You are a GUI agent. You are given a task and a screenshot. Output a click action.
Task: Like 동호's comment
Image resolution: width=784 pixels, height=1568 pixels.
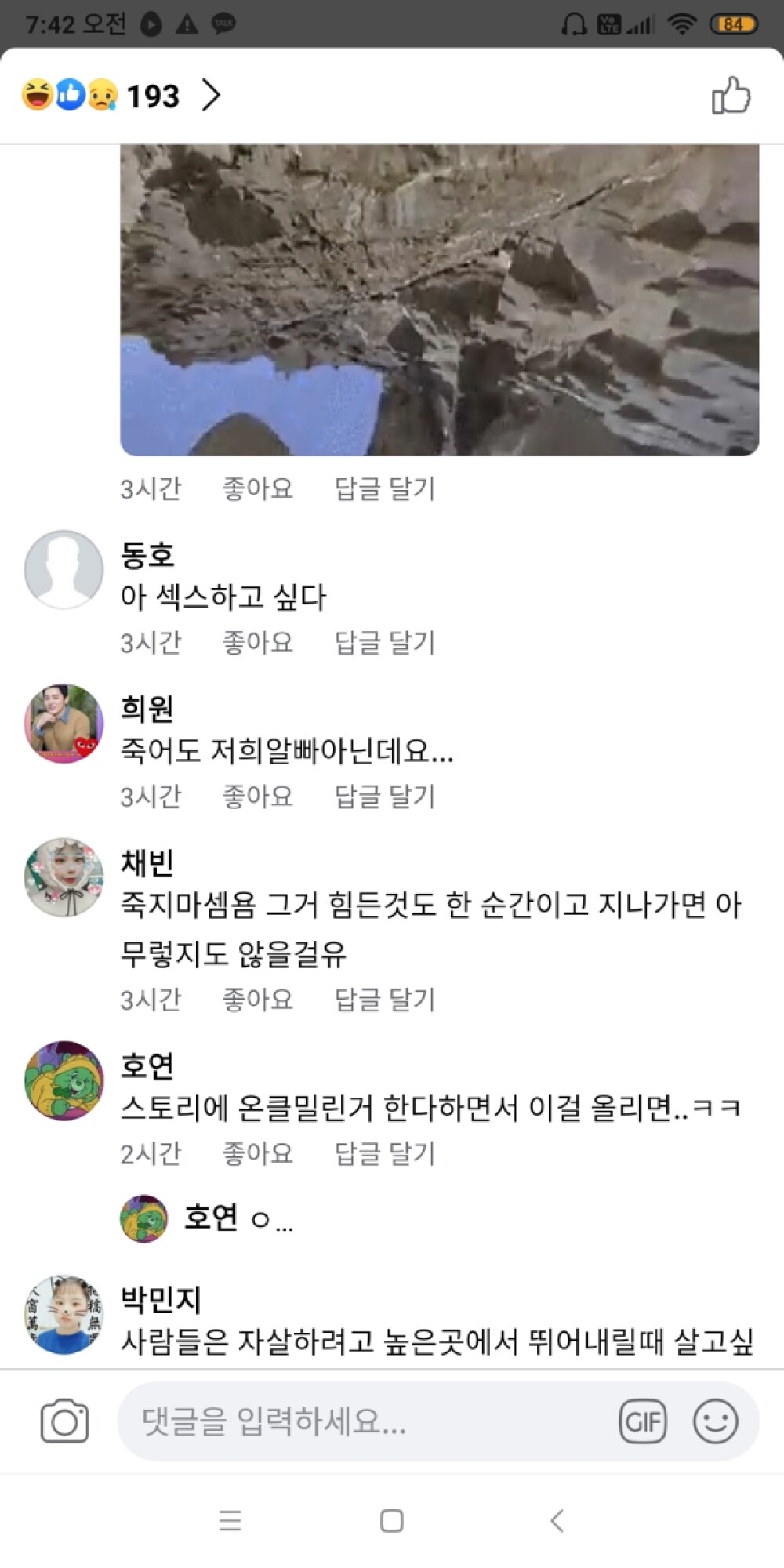coord(258,643)
